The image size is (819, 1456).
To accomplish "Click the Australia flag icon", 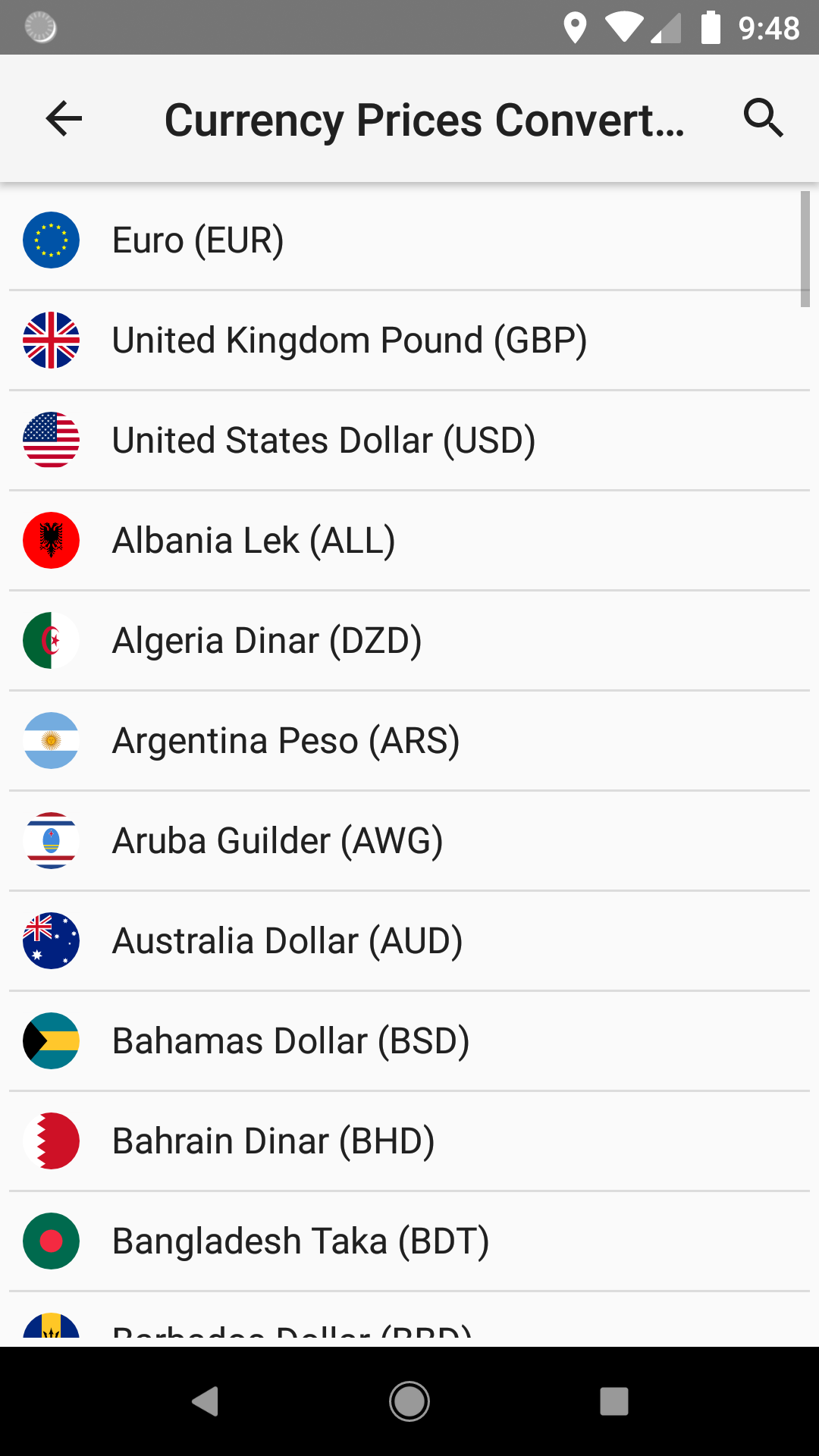I will pyautogui.click(x=51, y=940).
